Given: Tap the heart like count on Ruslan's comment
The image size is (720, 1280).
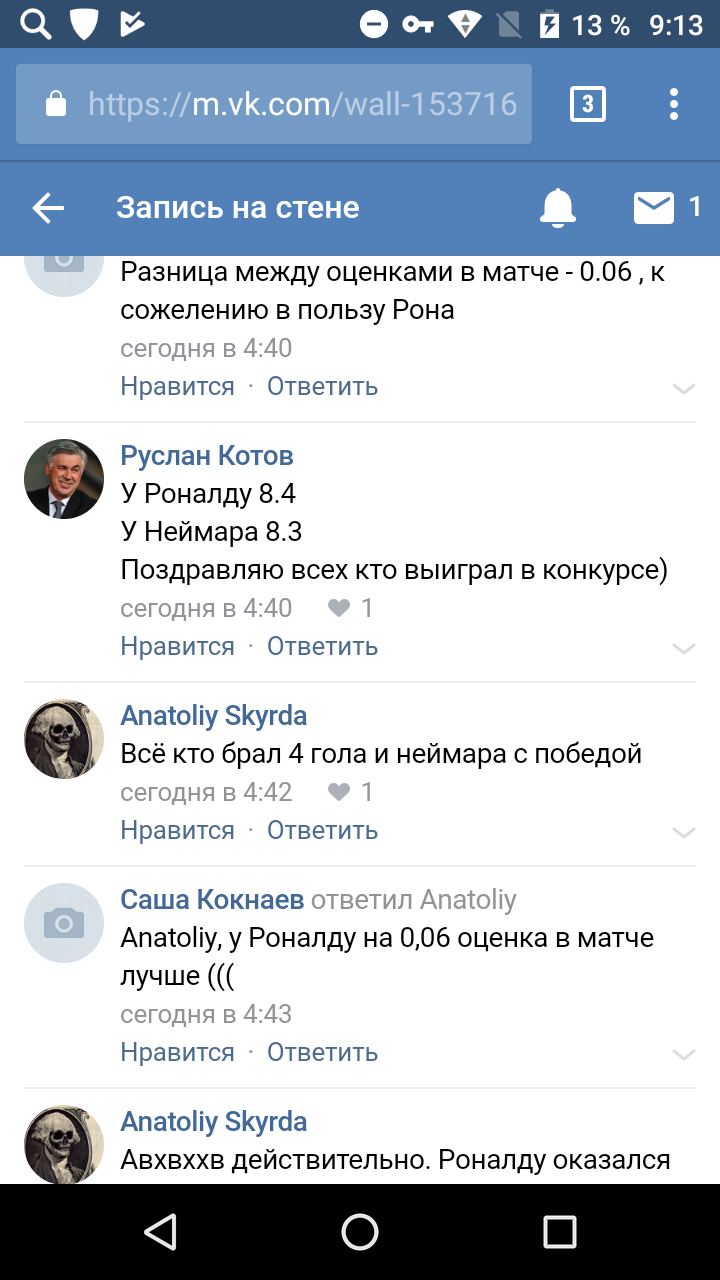Looking at the screenshot, I should pyautogui.click(x=350, y=608).
